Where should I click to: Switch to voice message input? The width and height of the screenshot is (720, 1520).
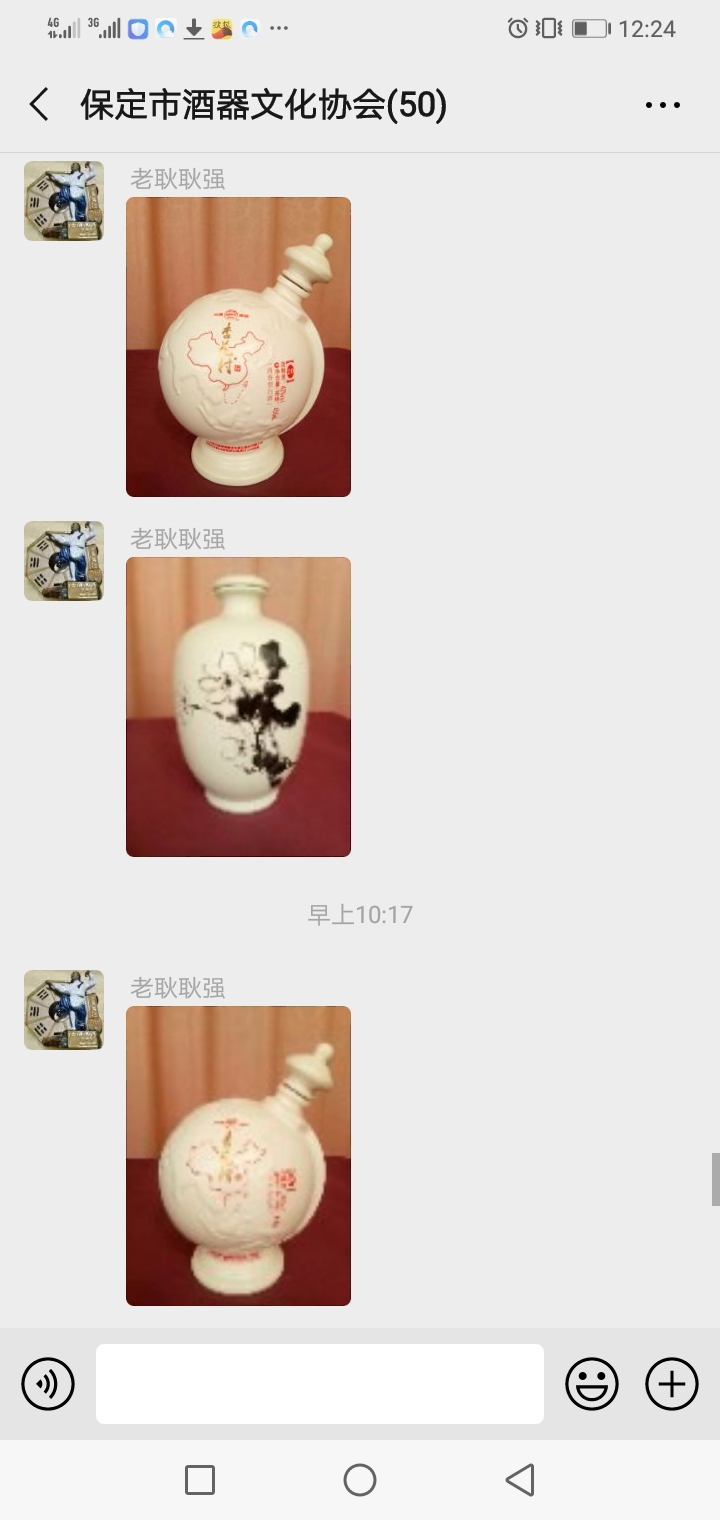48,1384
